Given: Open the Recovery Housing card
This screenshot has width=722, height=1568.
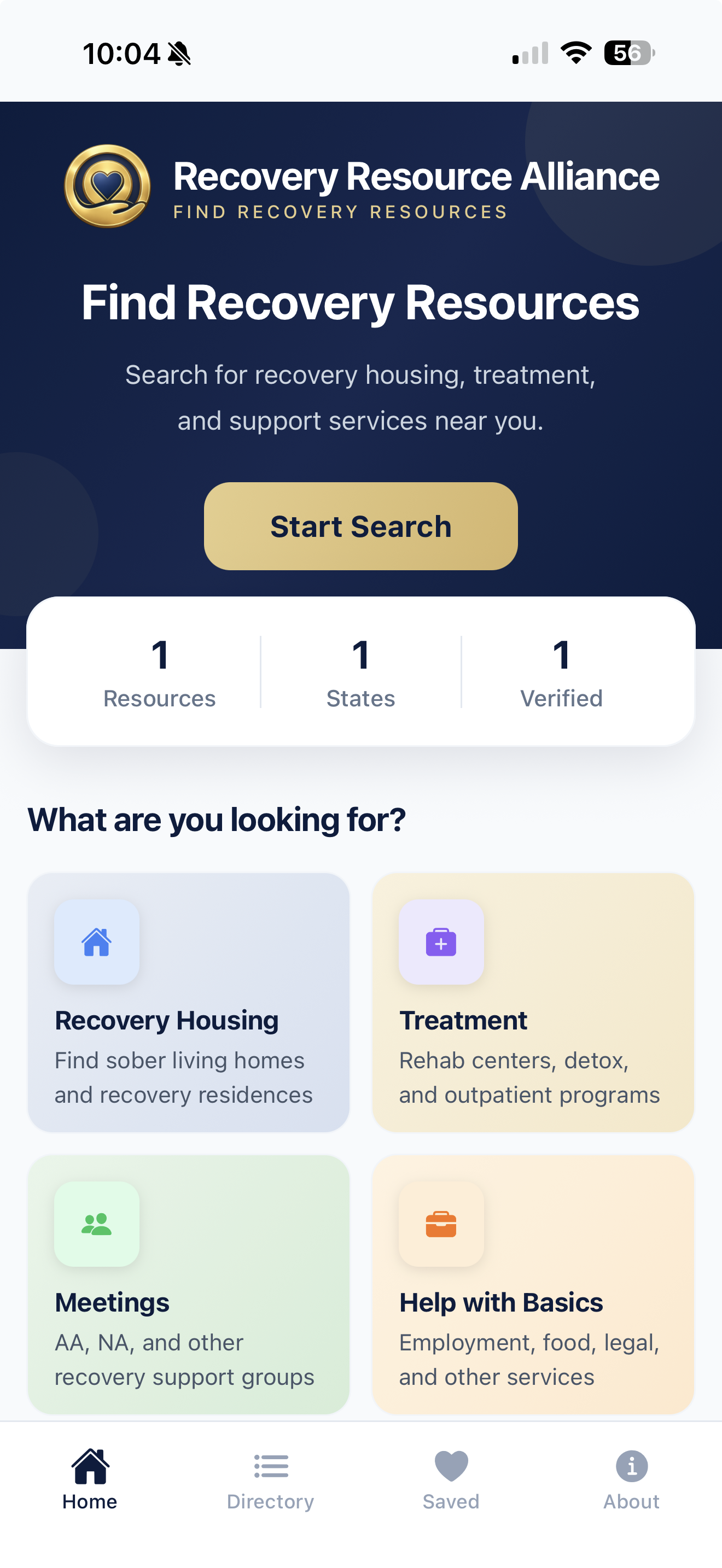Looking at the screenshot, I should [x=188, y=1002].
